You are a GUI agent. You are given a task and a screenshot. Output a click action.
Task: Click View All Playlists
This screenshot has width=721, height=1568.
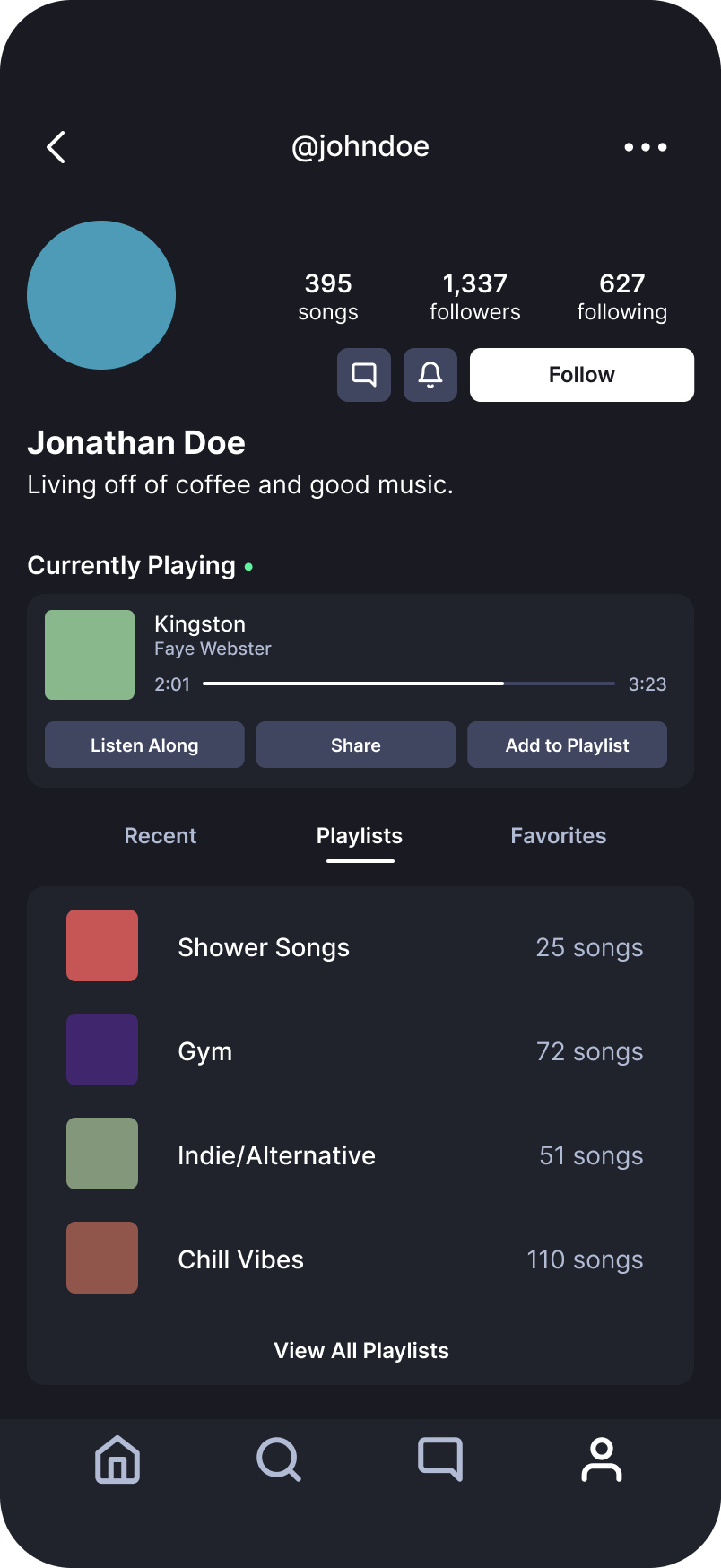click(360, 1350)
